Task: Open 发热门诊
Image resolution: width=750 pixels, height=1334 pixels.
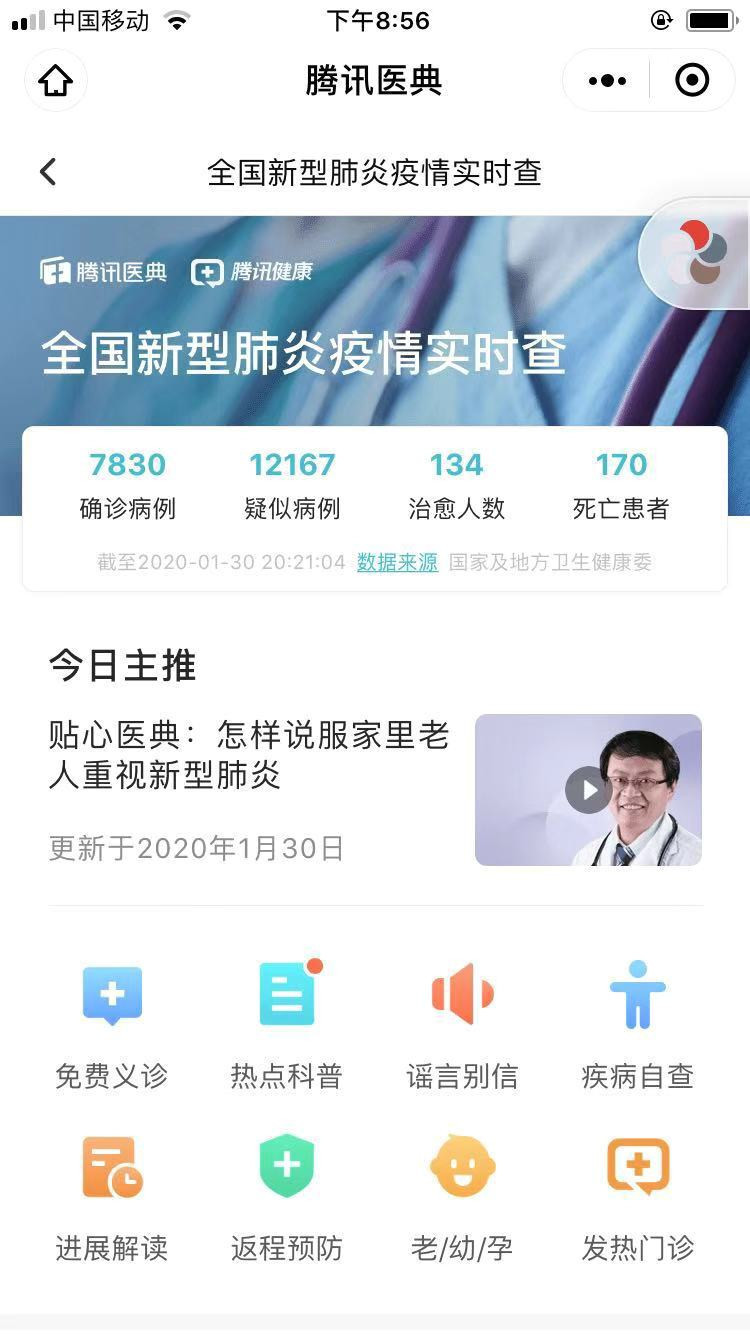Action: click(x=637, y=1194)
